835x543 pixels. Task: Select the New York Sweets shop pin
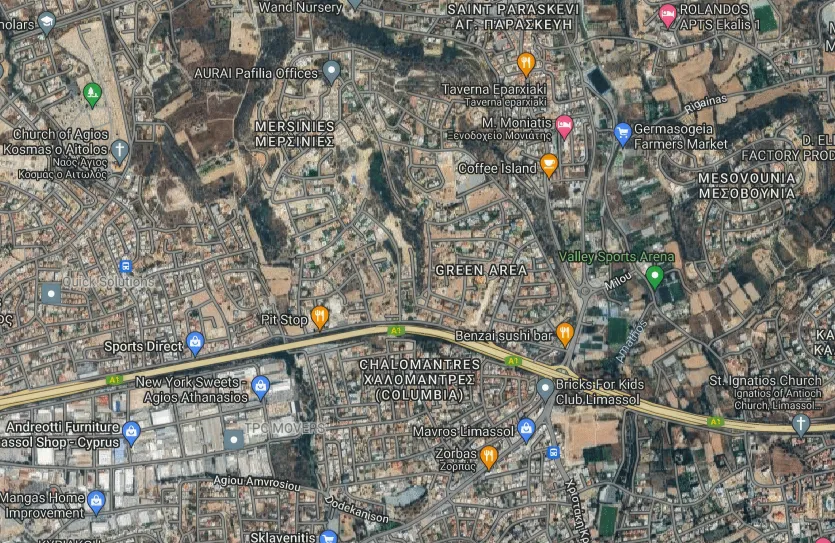tap(261, 386)
